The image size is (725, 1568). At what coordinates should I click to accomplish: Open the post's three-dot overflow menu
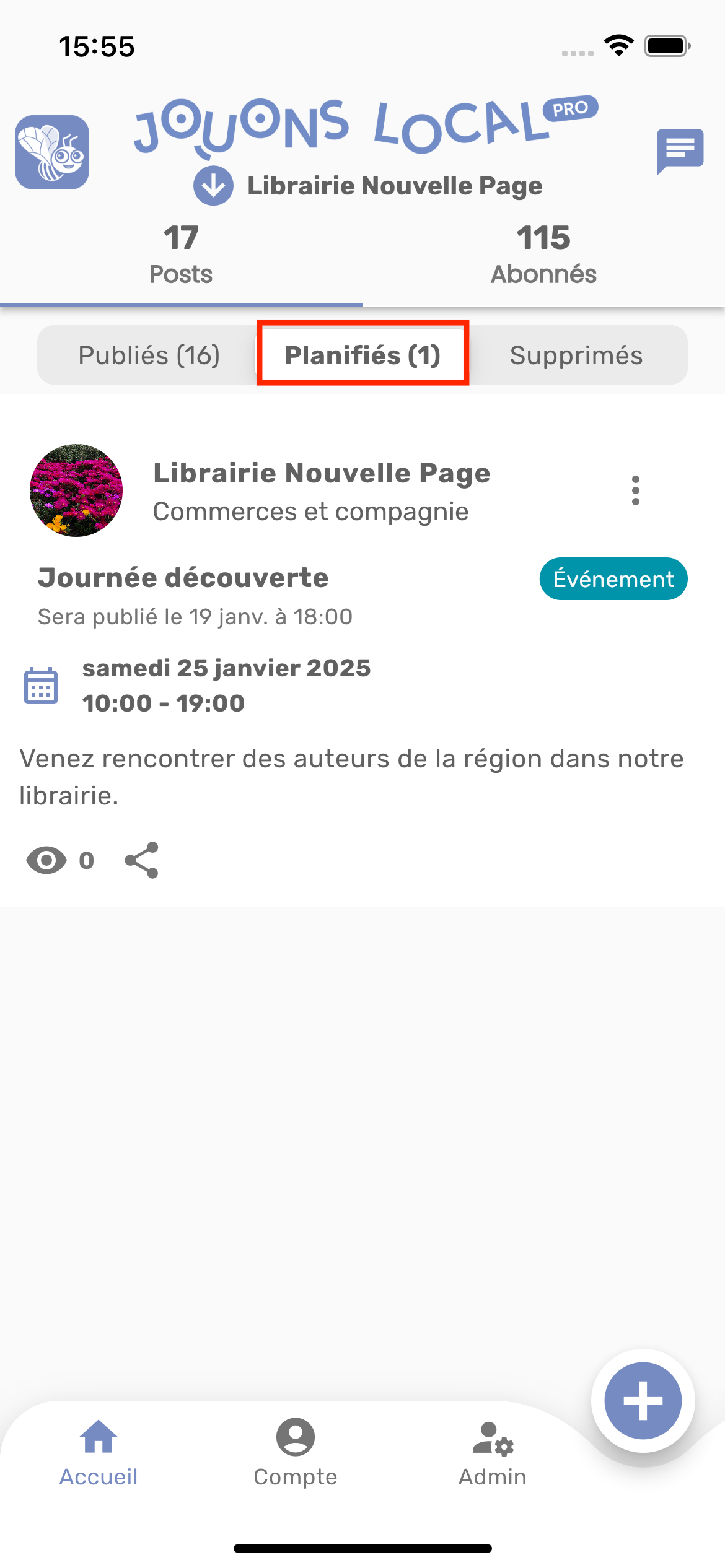point(635,490)
